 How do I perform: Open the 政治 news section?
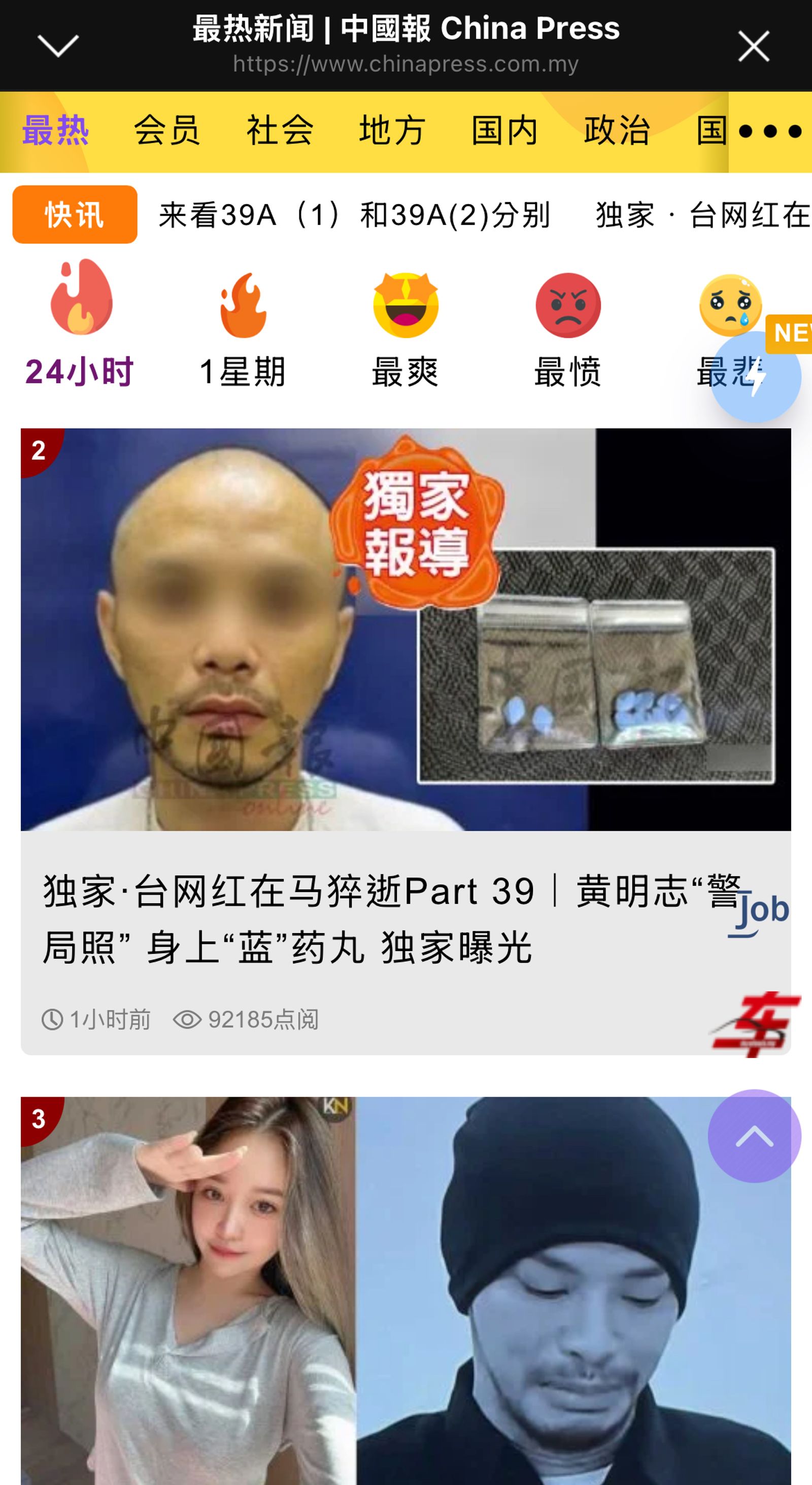(x=616, y=131)
